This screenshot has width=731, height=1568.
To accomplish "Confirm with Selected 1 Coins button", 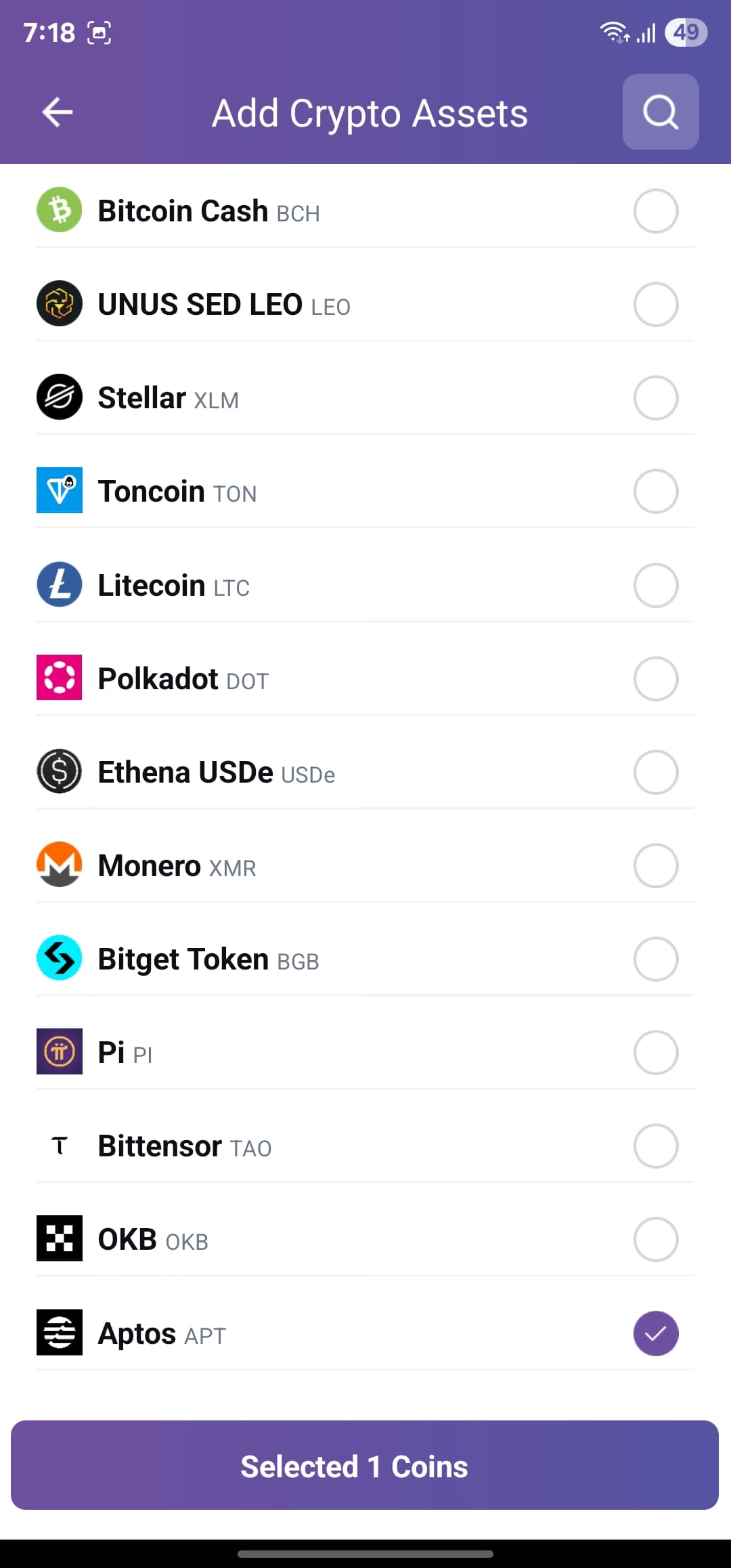I will (365, 1465).
